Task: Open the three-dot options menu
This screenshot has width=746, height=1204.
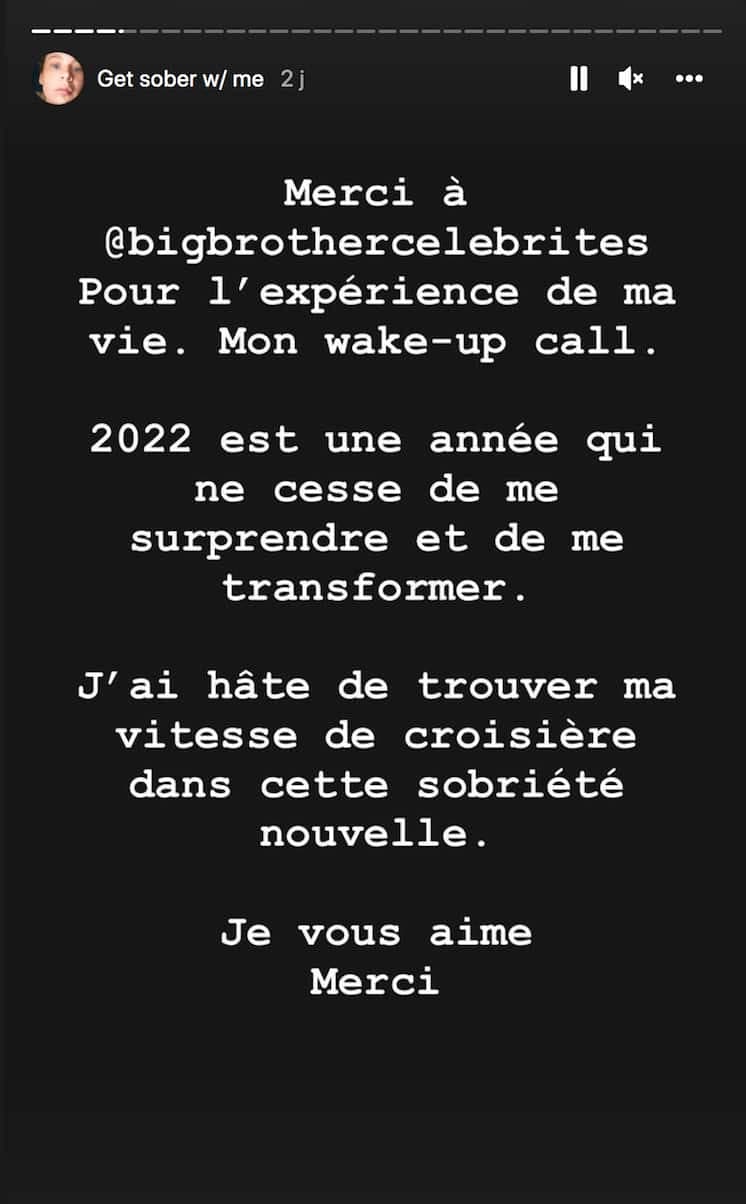Action: click(x=689, y=79)
